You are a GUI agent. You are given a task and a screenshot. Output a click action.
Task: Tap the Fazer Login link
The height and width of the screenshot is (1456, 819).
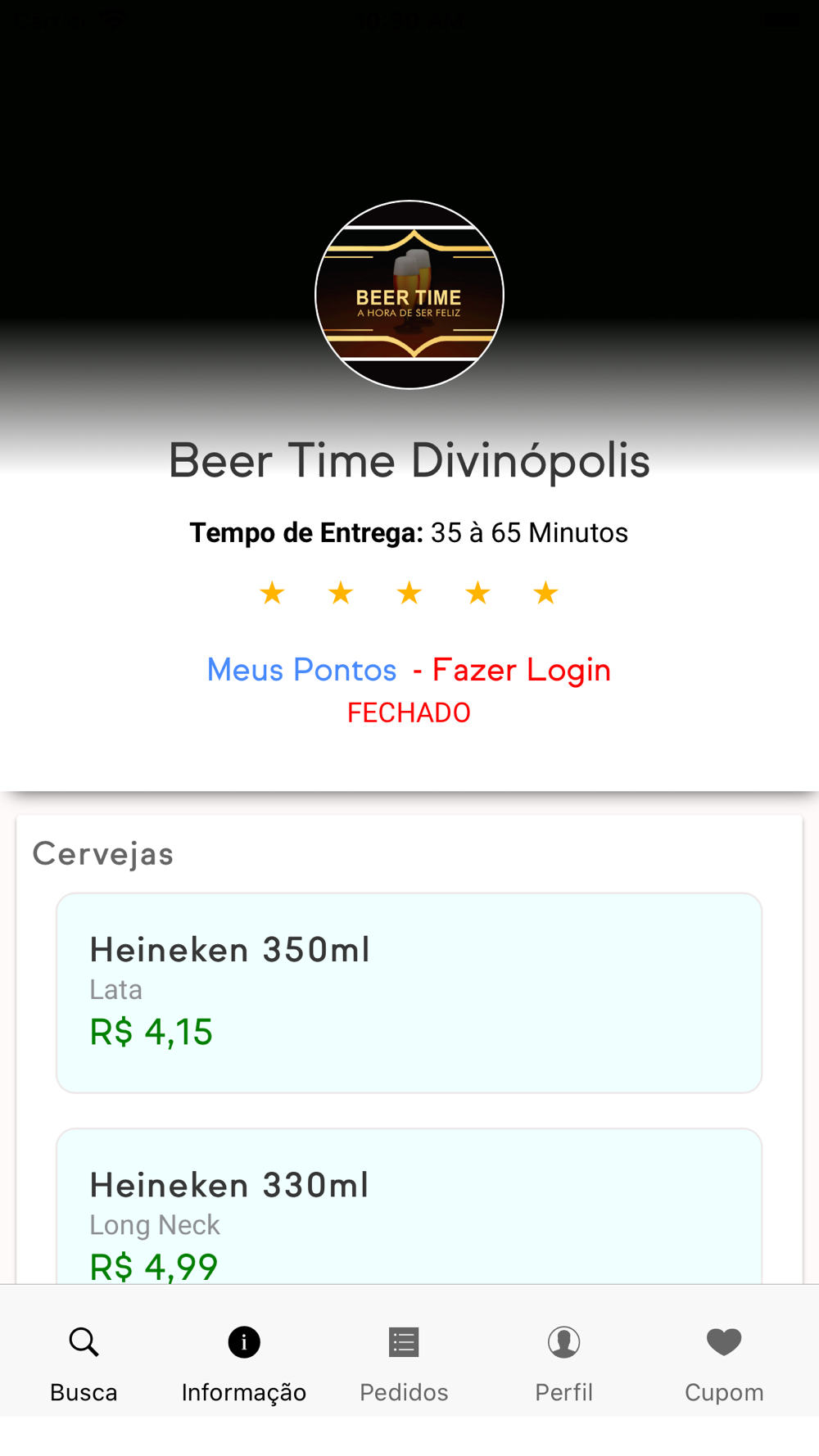pos(521,670)
